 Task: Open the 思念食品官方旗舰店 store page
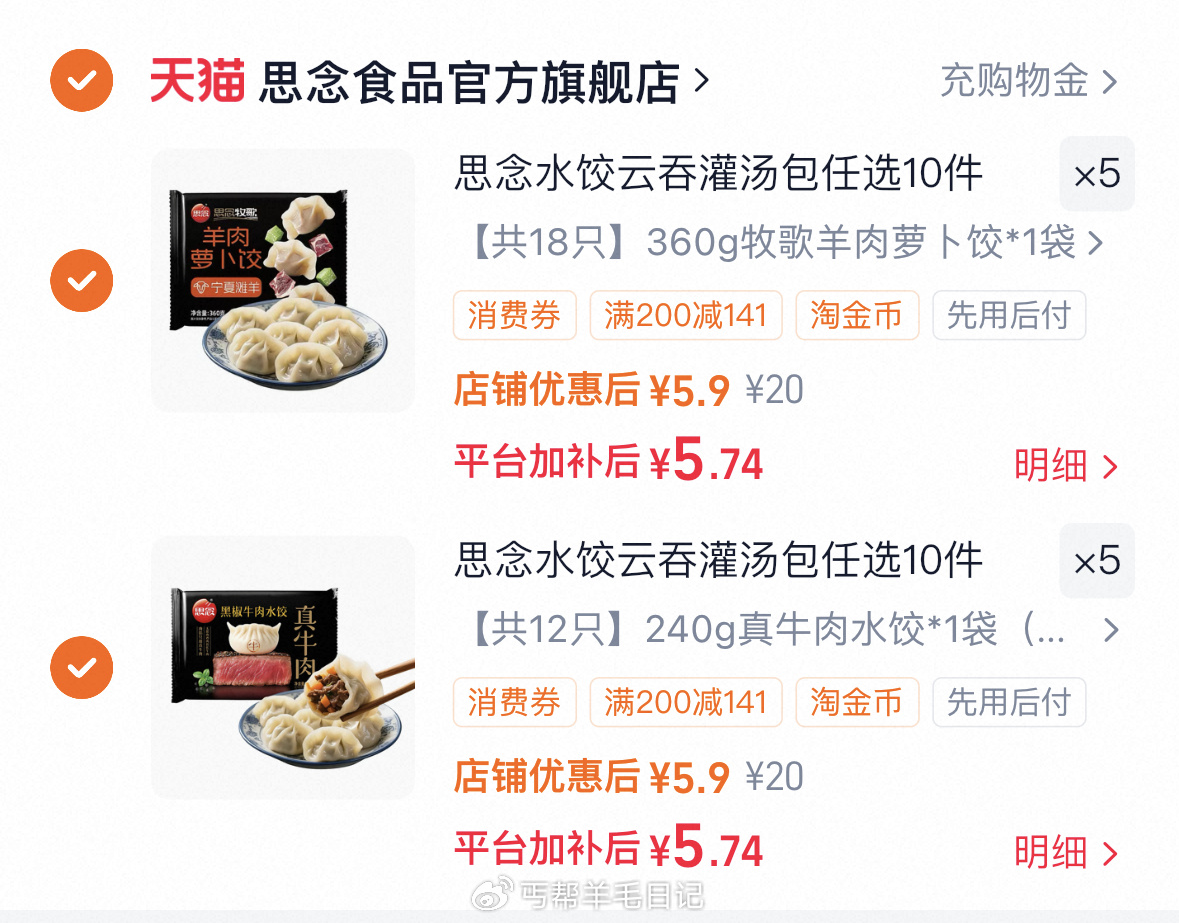pyautogui.click(x=470, y=81)
